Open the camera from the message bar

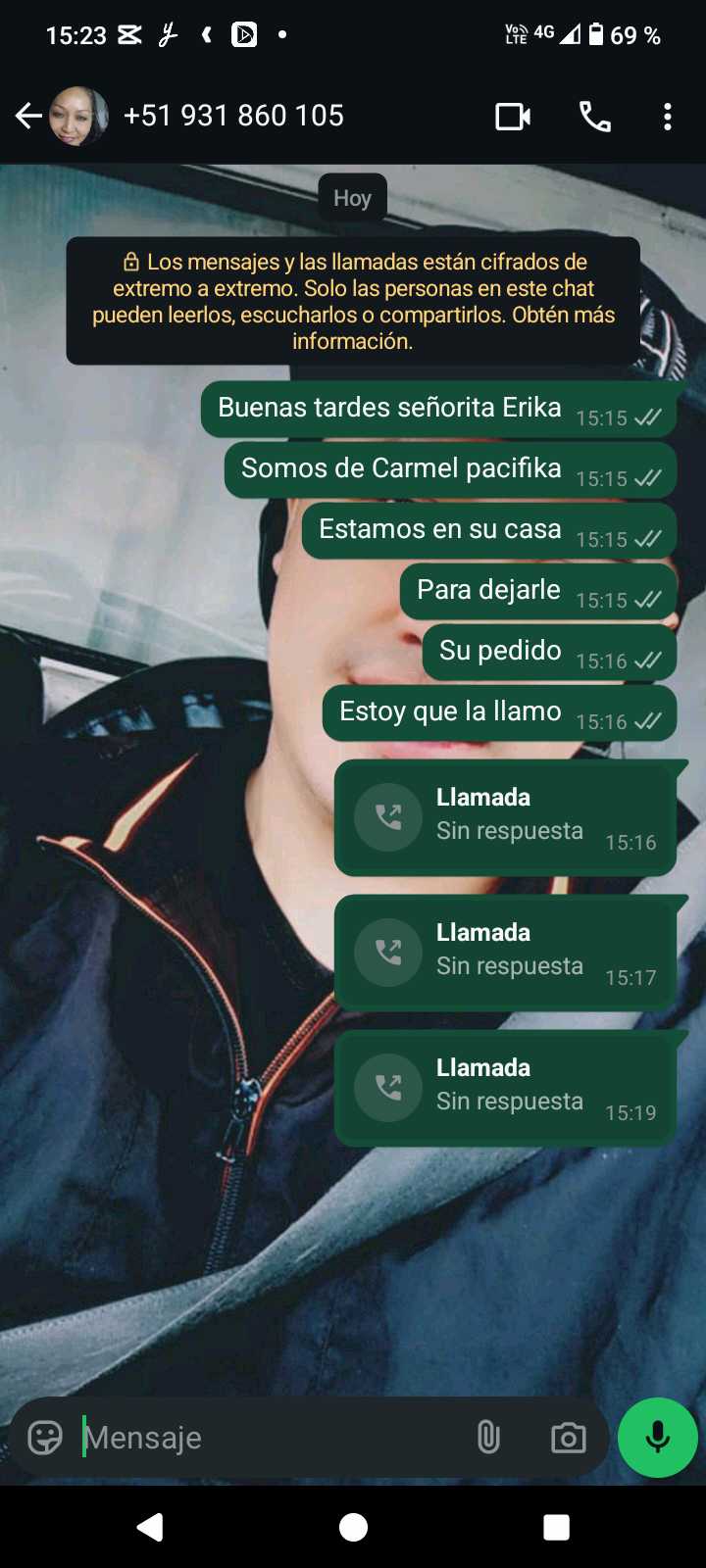click(569, 1438)
